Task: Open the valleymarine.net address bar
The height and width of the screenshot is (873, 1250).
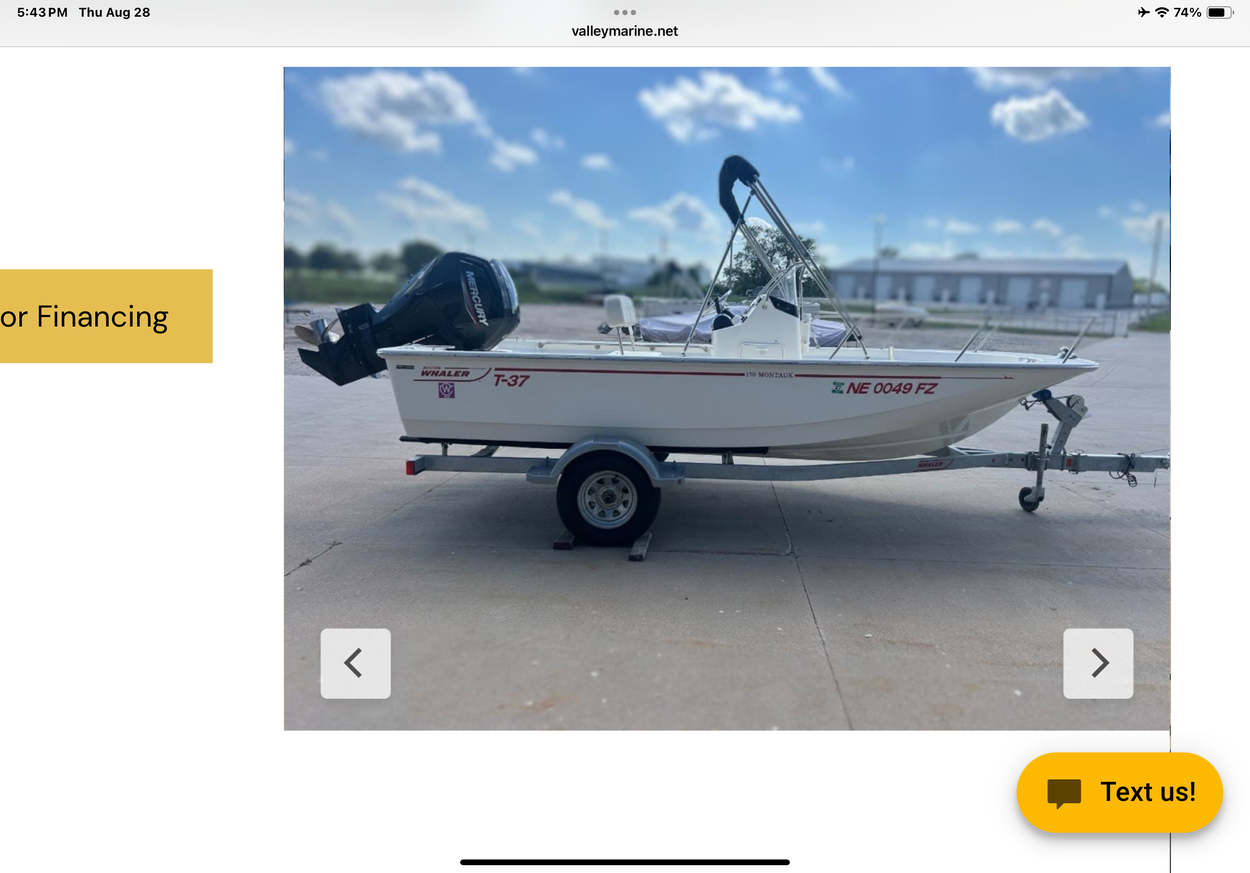Action: tap(625, 31)
